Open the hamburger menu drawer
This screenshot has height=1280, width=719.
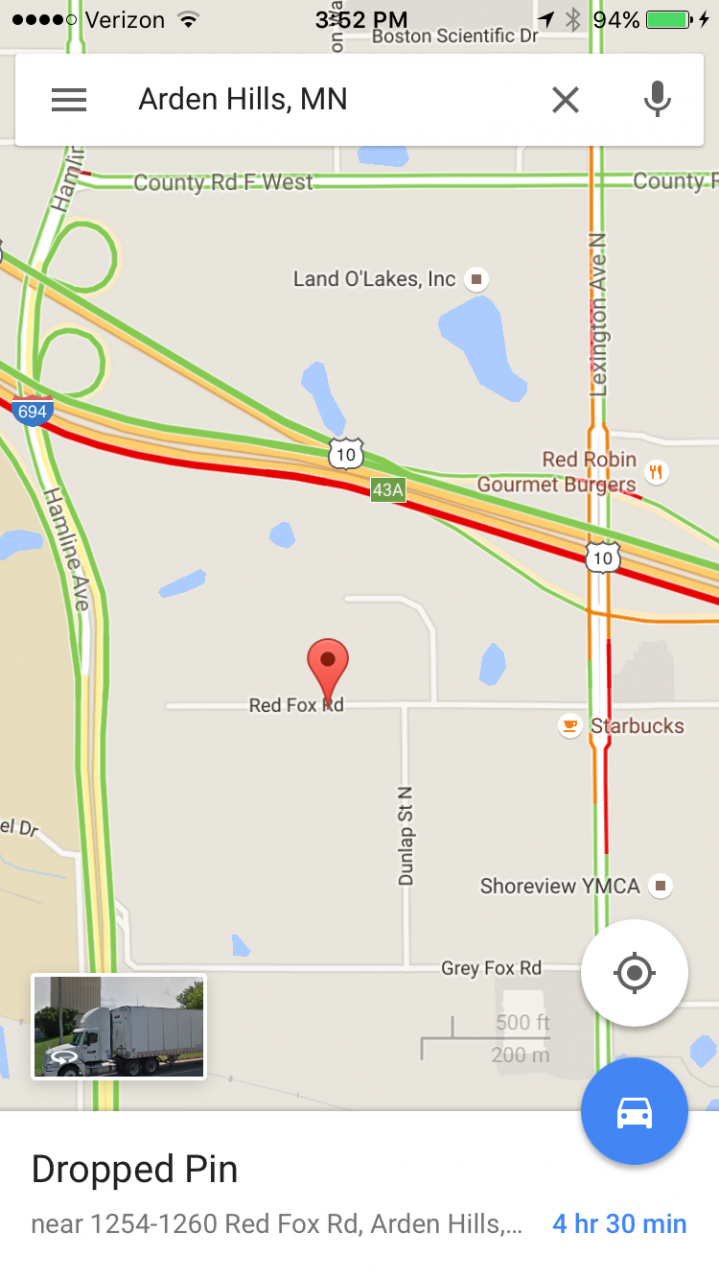tap(69, 100)
